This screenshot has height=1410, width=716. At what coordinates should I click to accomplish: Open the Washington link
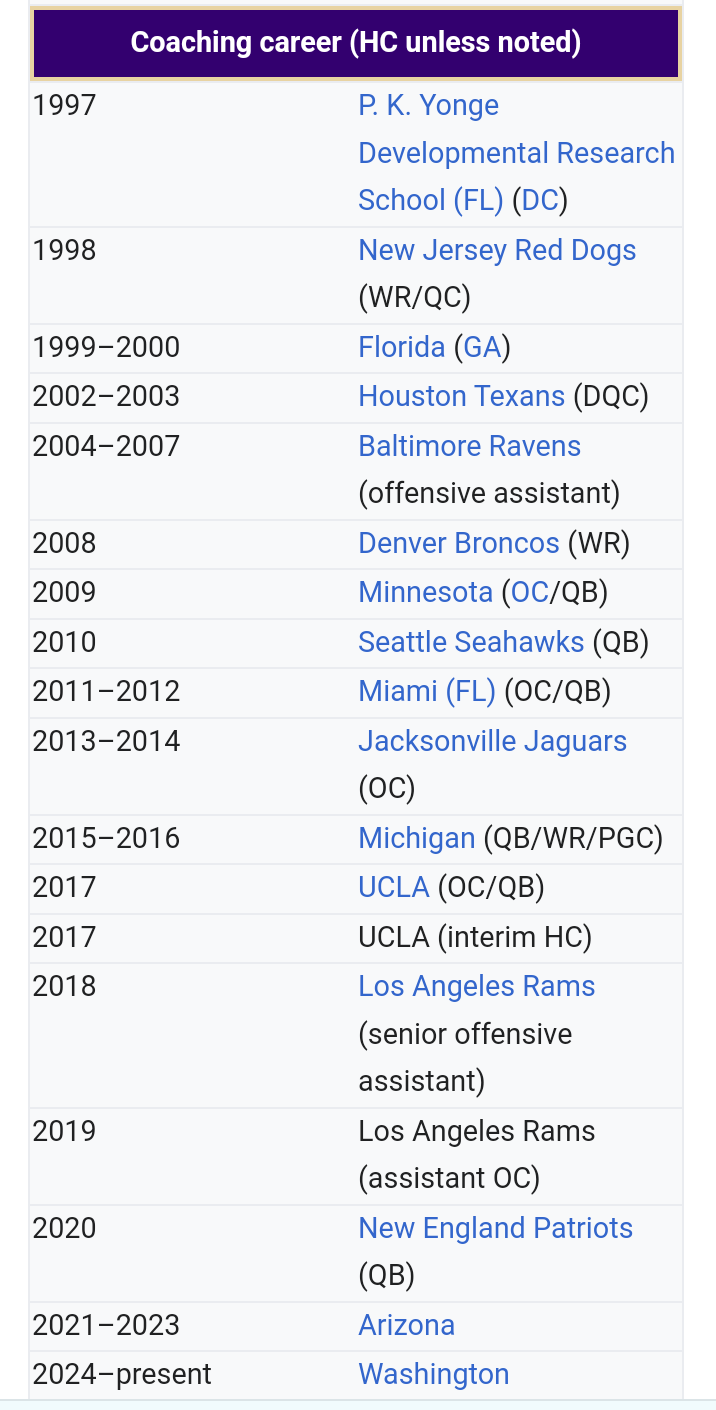pos(433,1374)
